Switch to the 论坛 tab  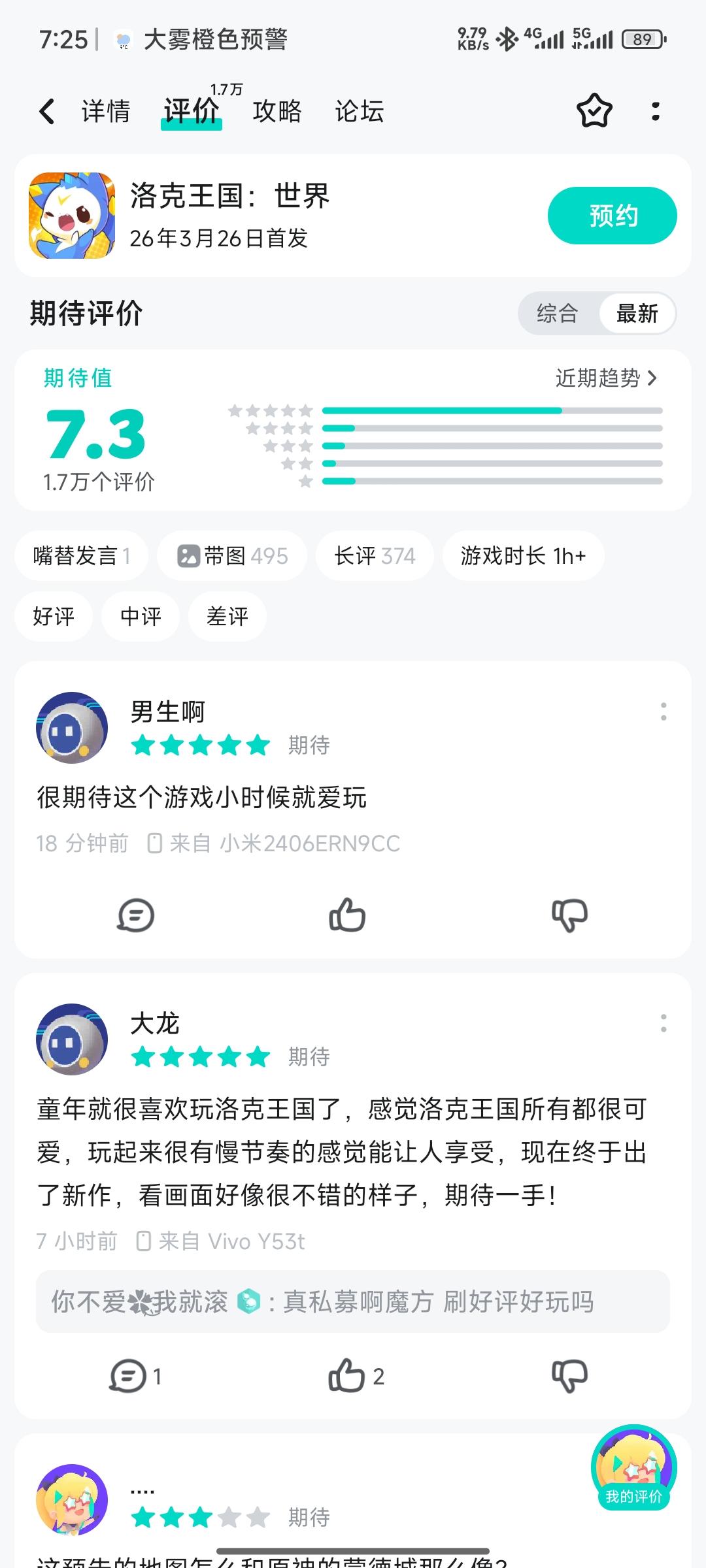[360, 111]
